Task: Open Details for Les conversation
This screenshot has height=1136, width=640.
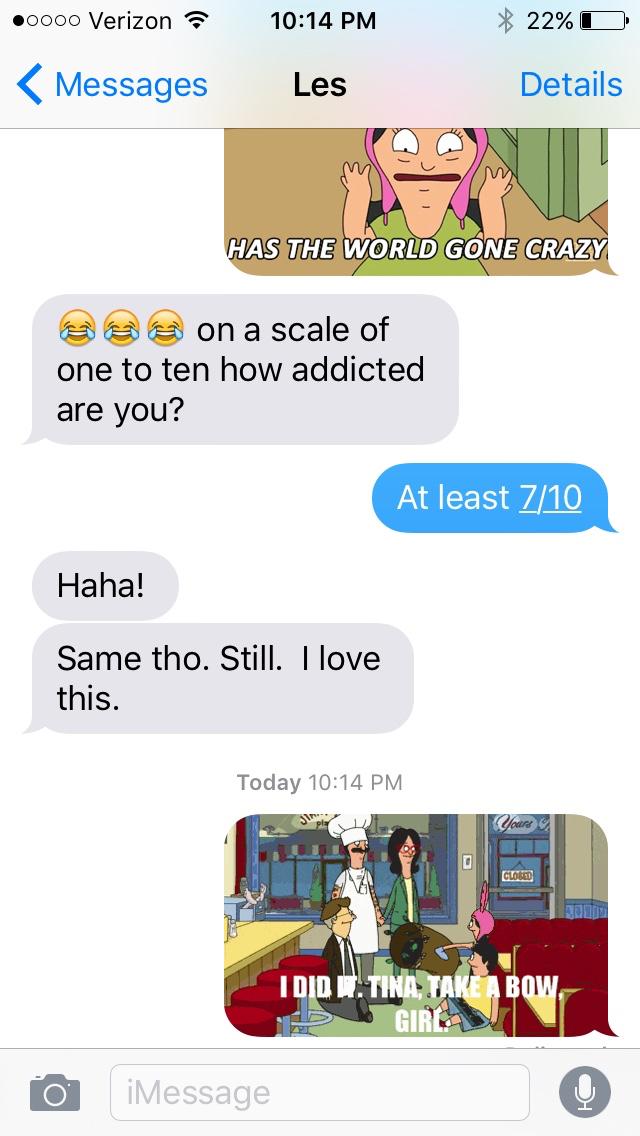Action: pos(571,85)
